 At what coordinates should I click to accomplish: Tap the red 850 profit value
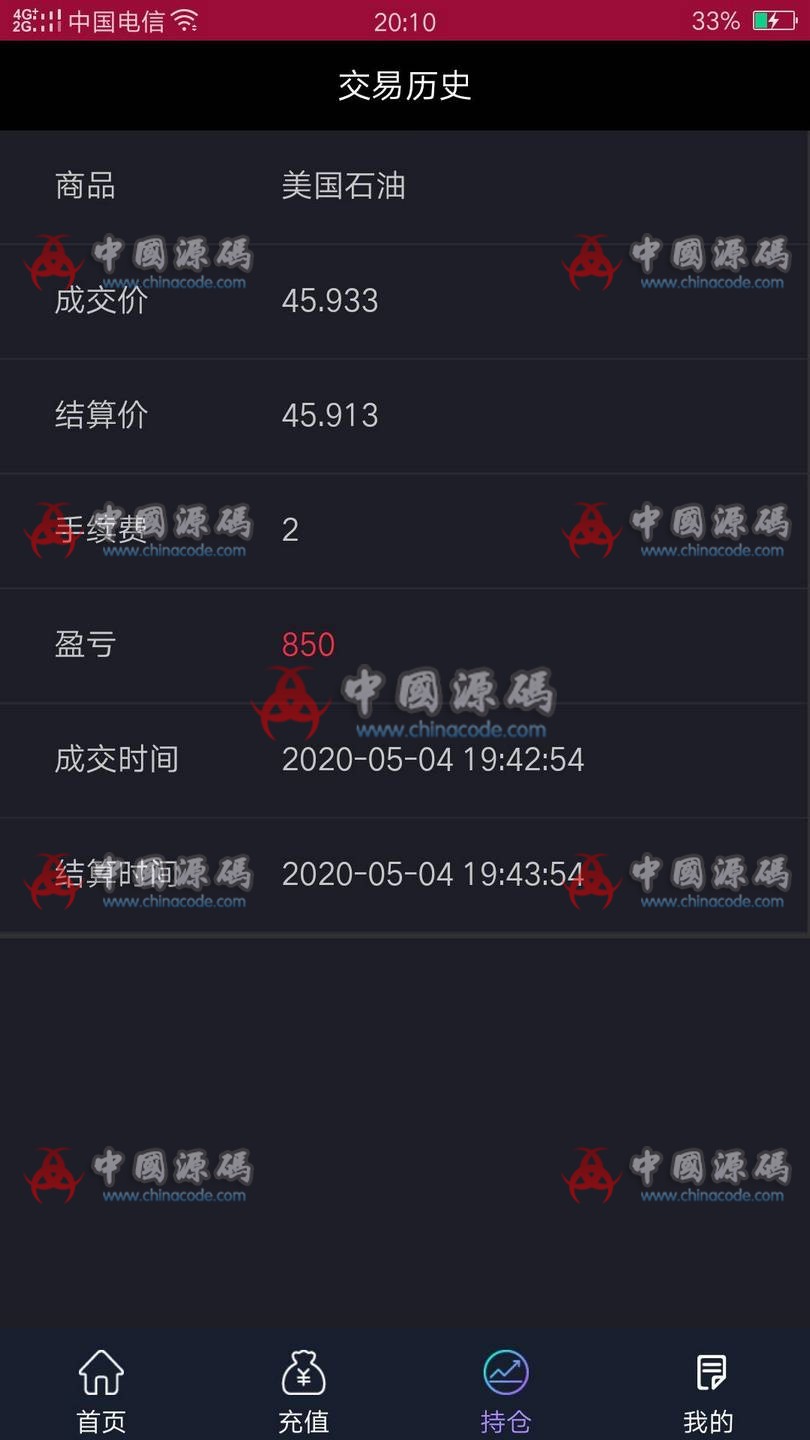click(x=308, y=644)
